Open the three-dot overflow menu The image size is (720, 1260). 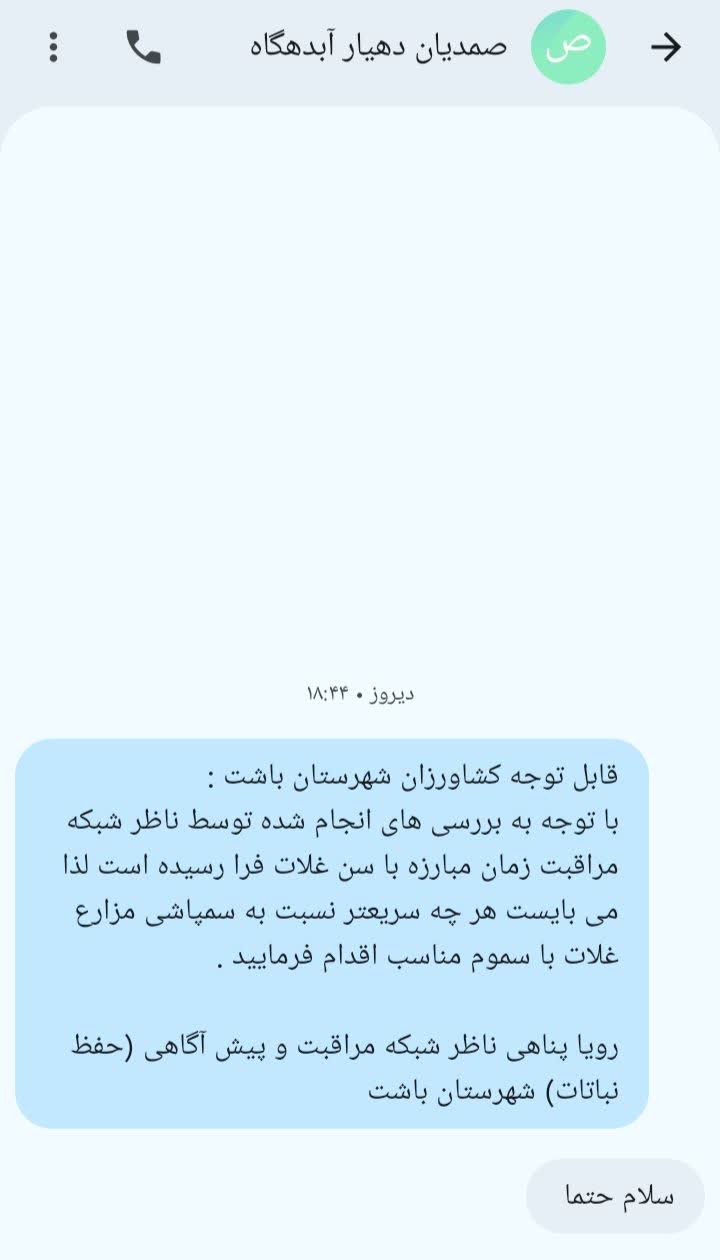[54, 47]
